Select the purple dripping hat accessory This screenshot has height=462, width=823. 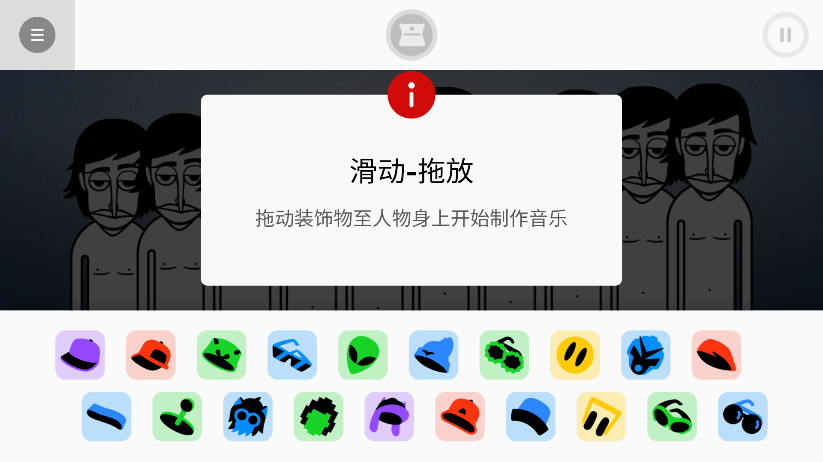[389, 416]
